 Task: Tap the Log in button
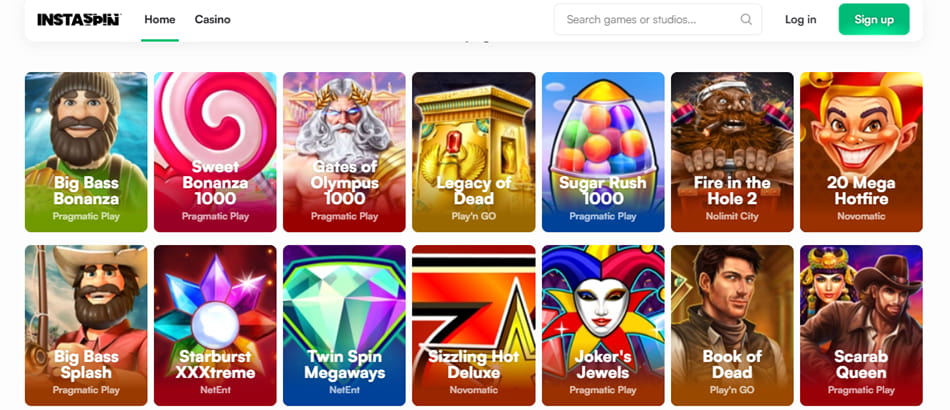(800, 19)
